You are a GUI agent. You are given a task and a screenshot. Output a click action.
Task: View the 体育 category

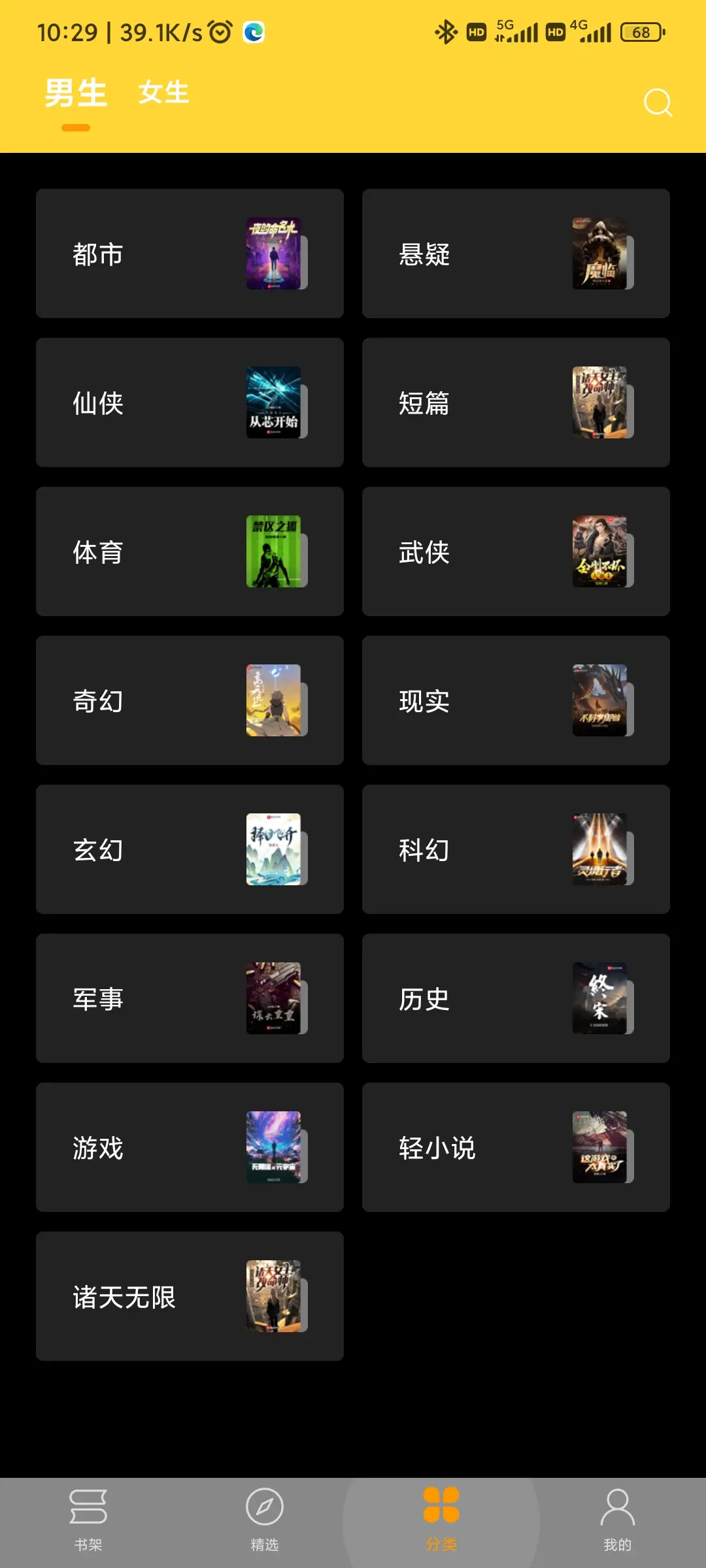point(190,551)
